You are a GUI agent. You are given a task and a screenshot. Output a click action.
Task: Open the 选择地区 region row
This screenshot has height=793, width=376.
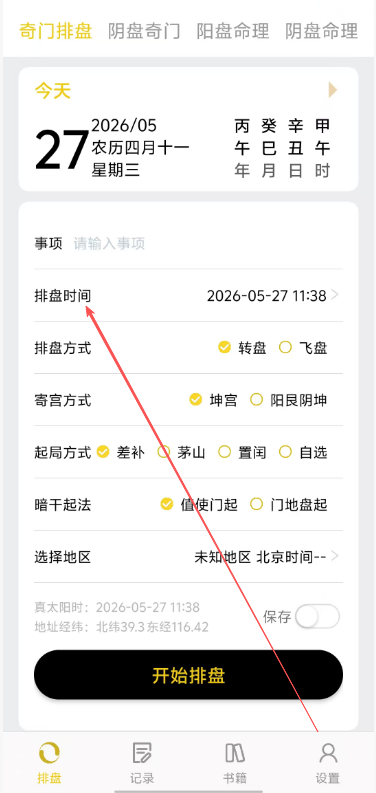188,557
